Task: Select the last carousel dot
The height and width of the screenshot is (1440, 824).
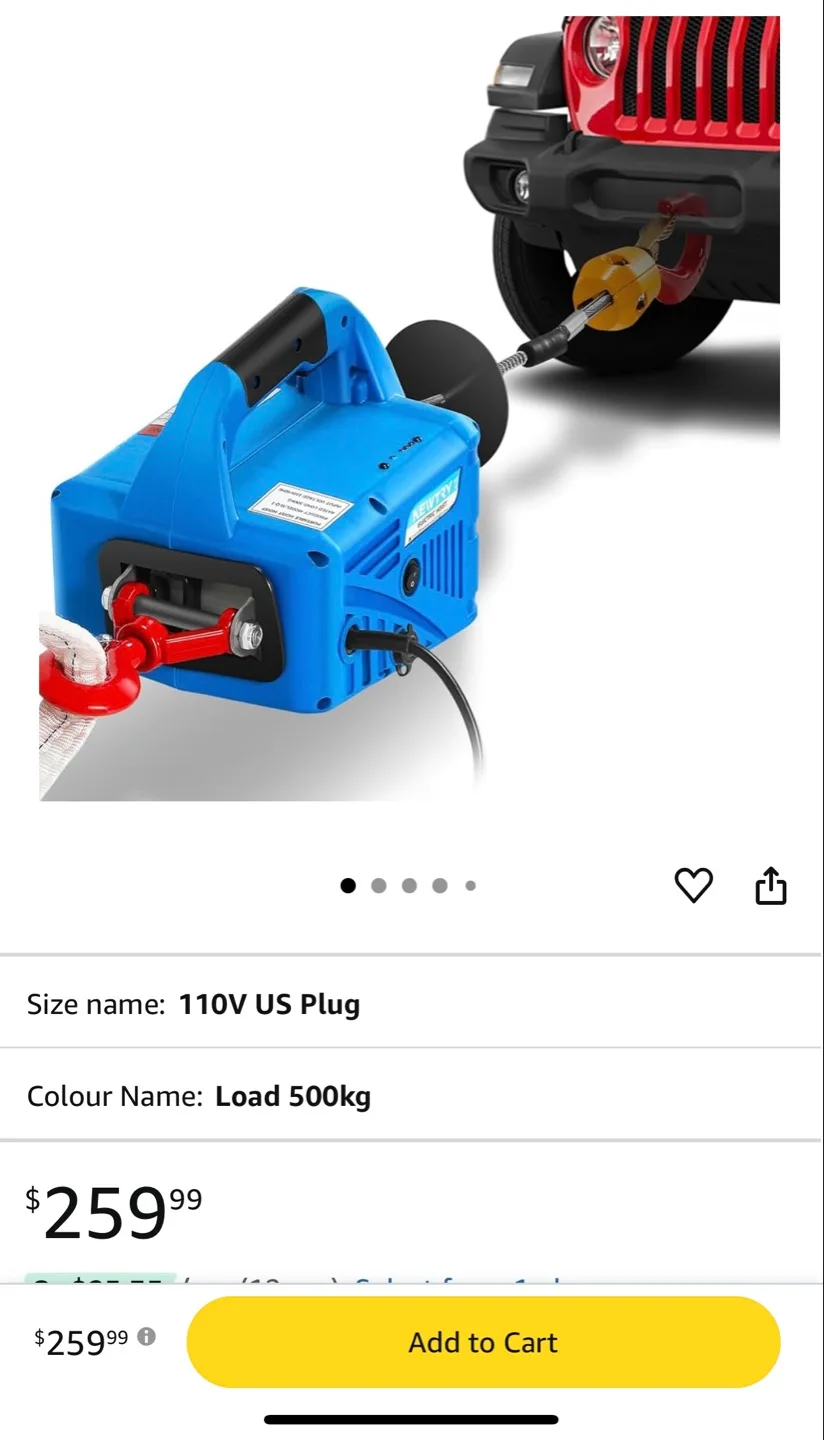Action: coord(470,884)
